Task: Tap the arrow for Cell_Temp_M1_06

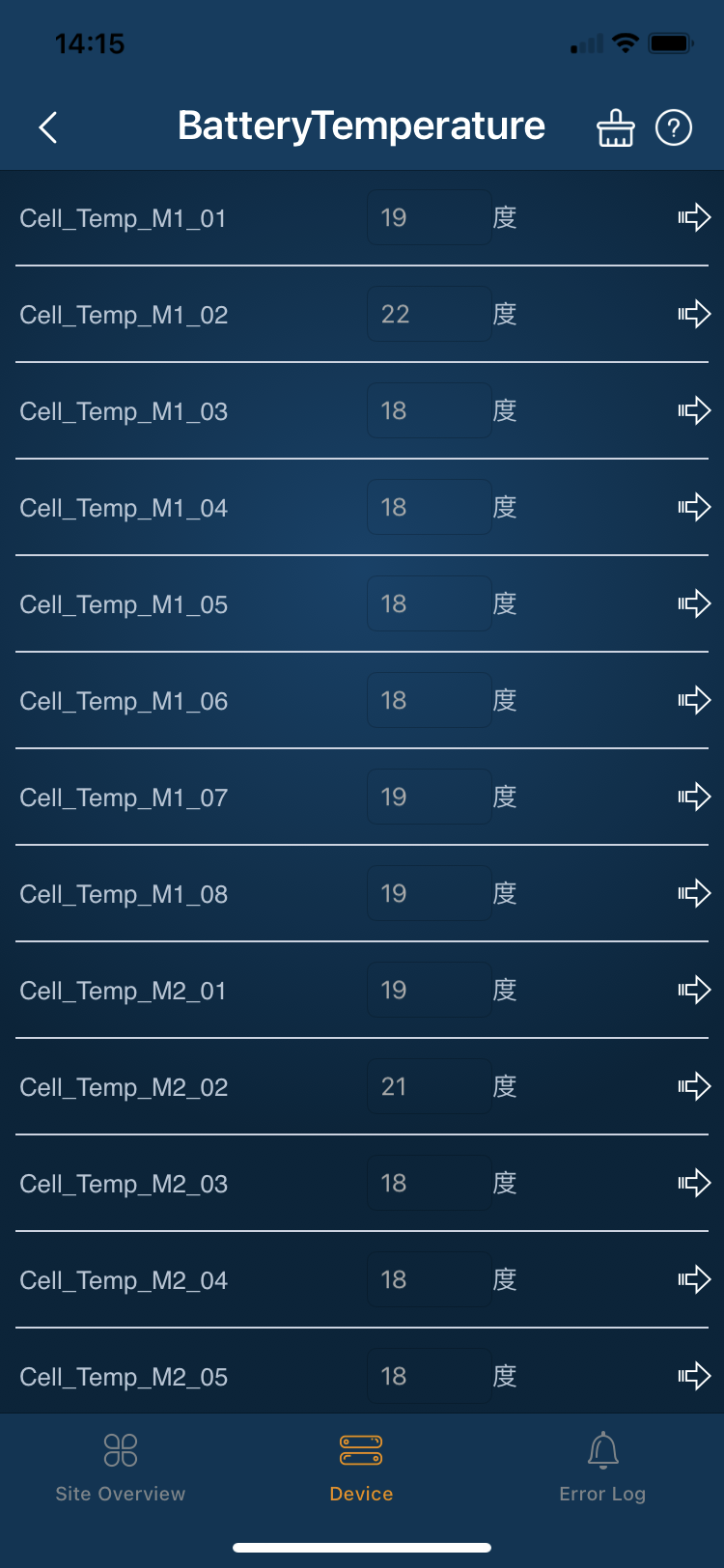Action: [694, 700]
